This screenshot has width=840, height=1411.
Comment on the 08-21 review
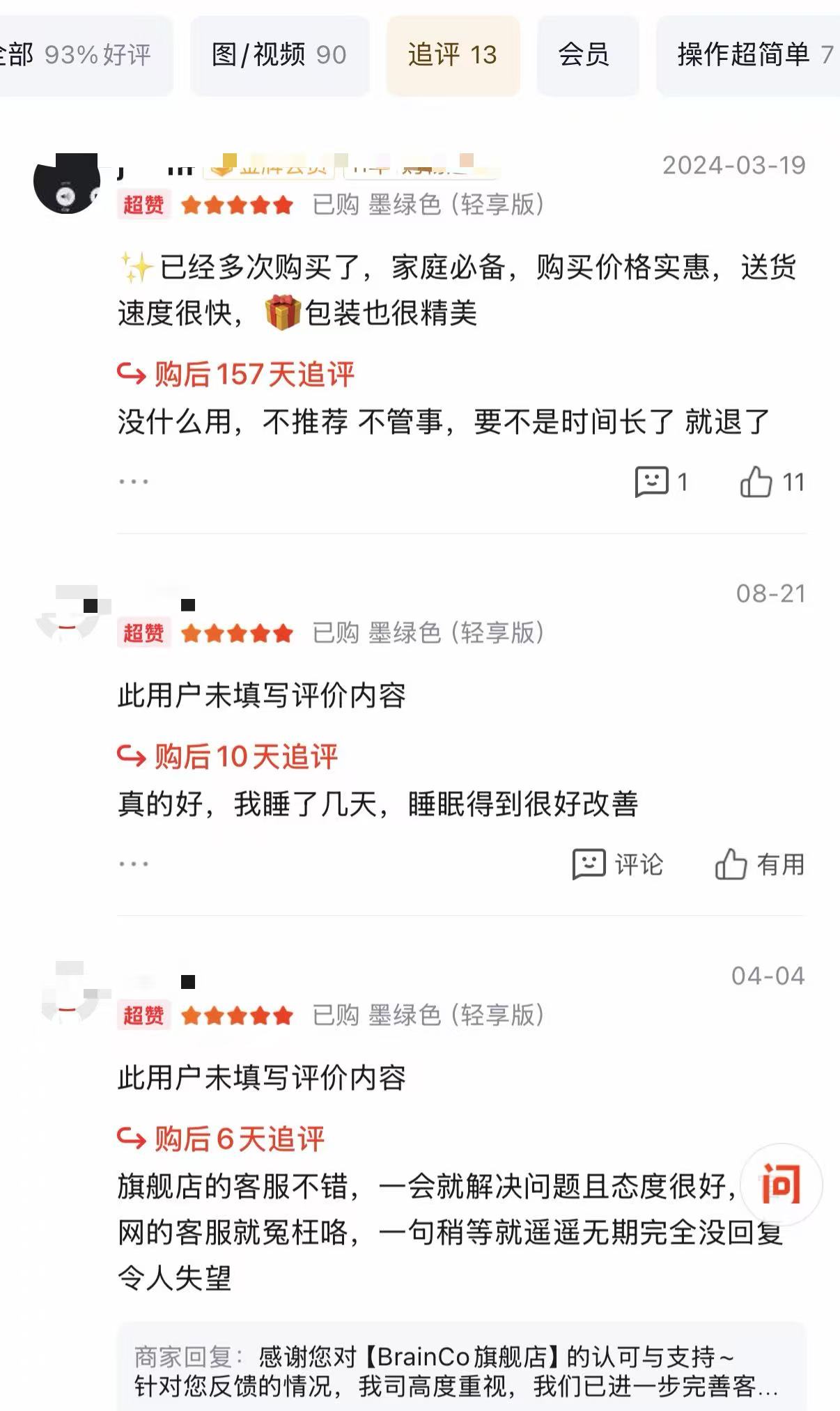coord(617,864)
